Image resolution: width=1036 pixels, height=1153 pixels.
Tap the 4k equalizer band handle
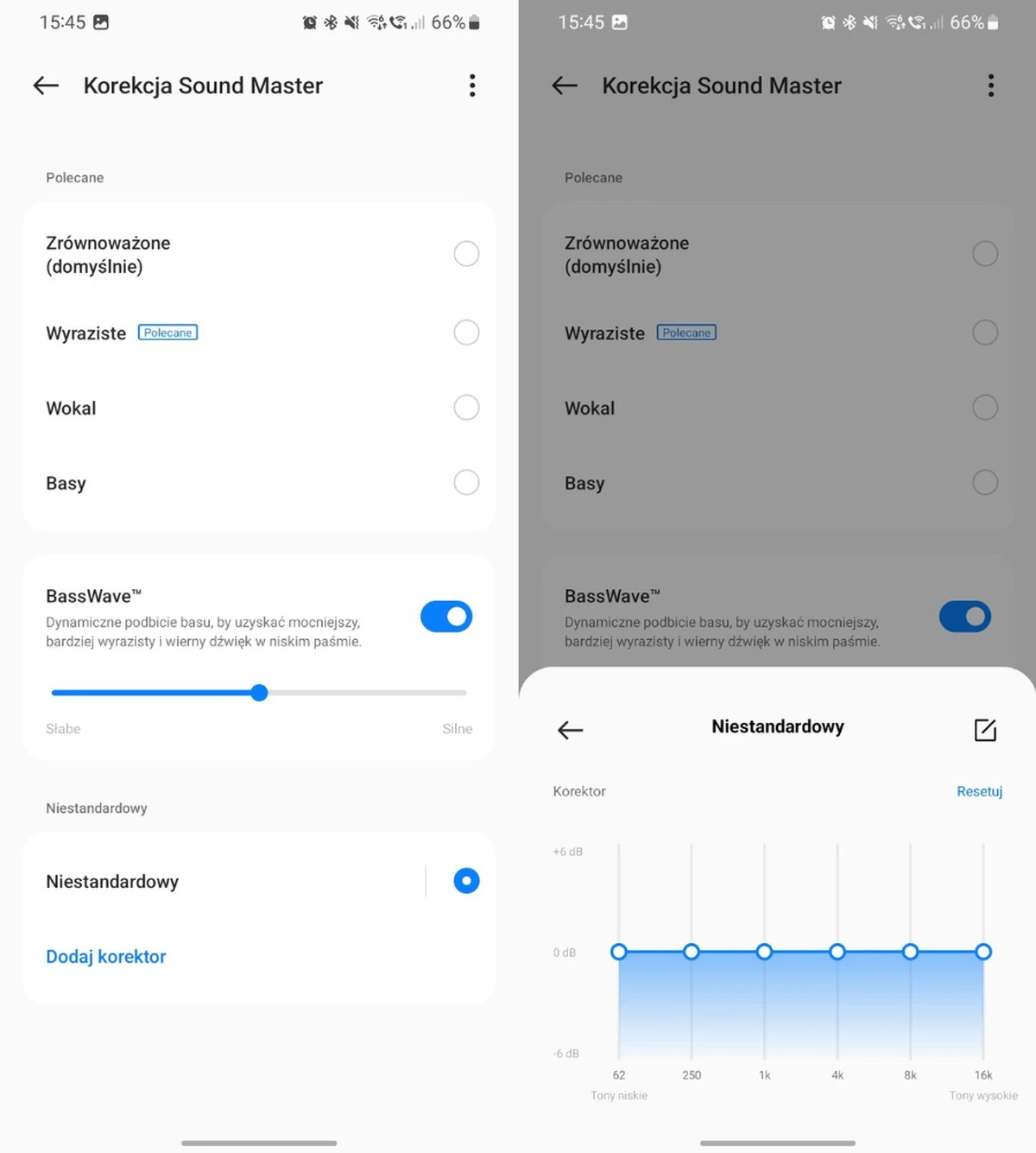837,952
